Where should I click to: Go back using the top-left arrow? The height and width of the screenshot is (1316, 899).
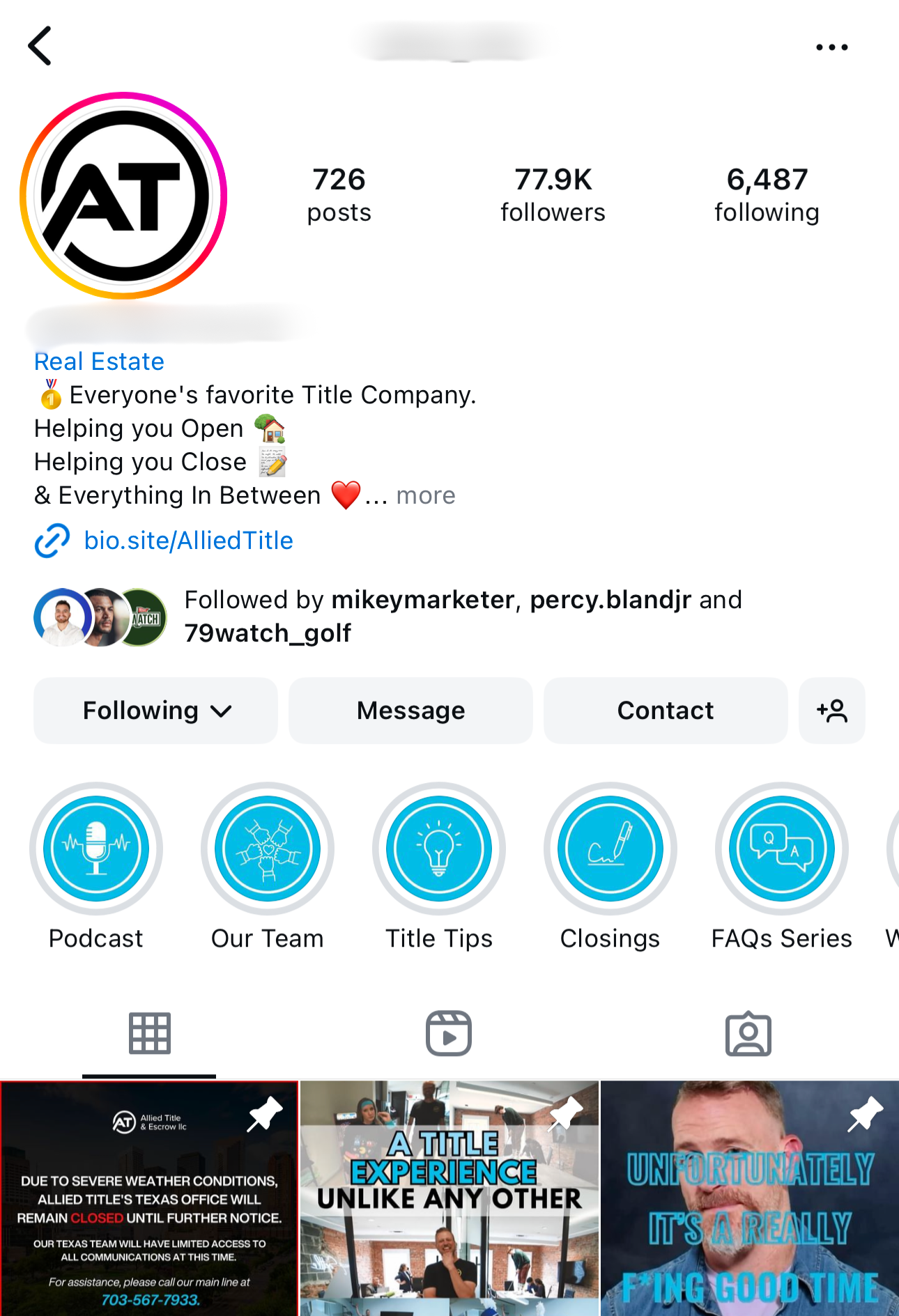click(x=40, y=46)
